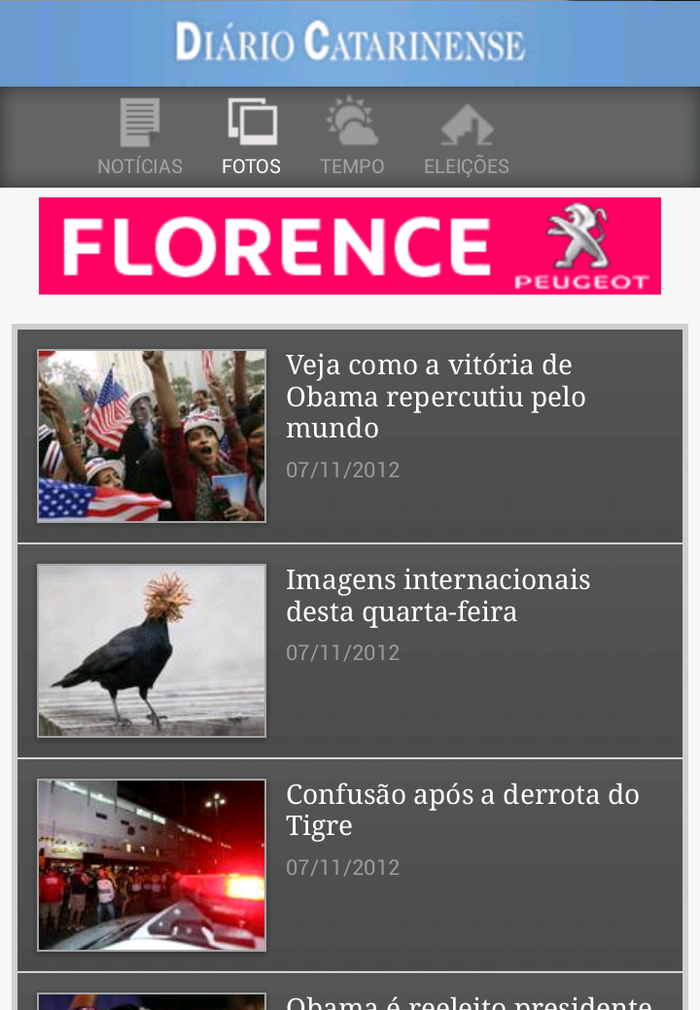Select the Fotos tab

251,137
